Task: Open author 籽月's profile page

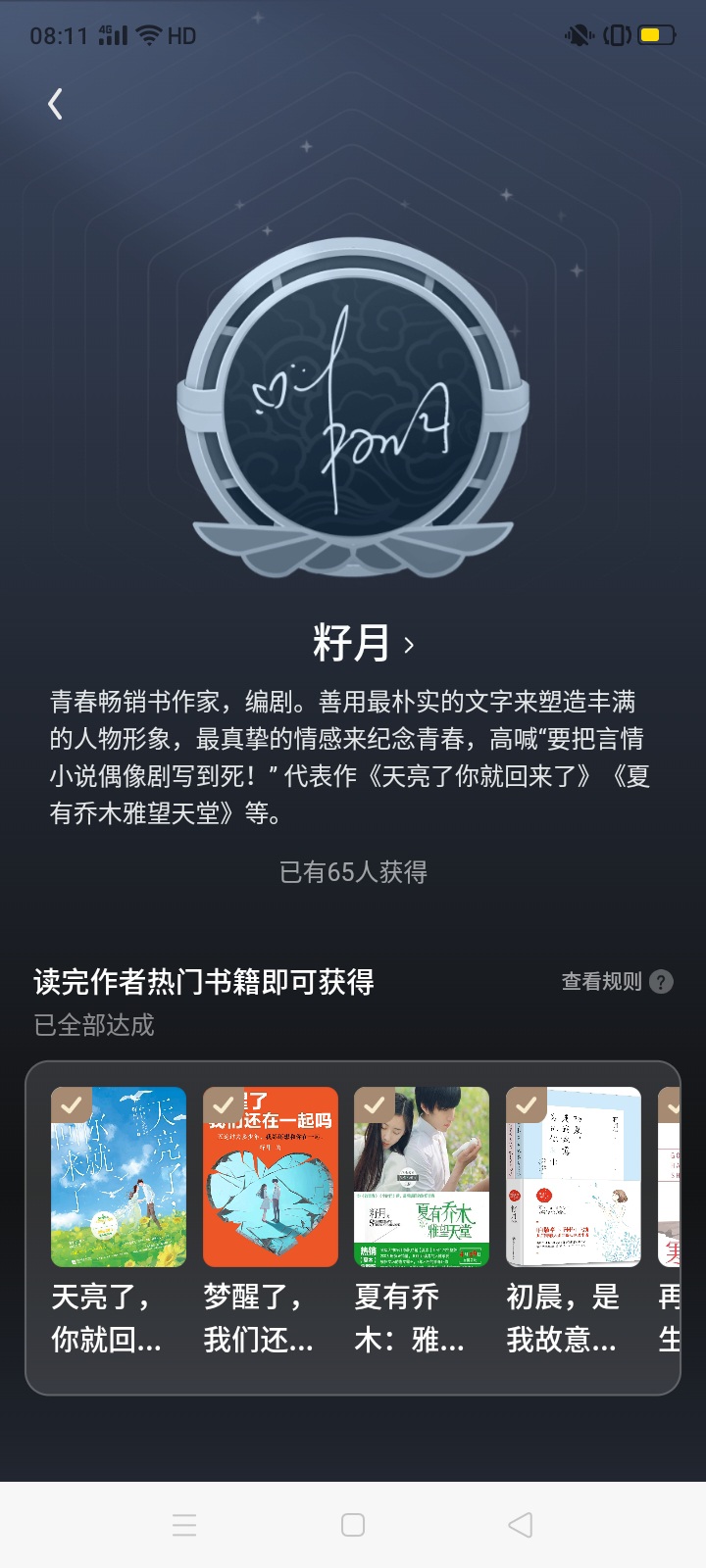Action: [x=364, y=644]
